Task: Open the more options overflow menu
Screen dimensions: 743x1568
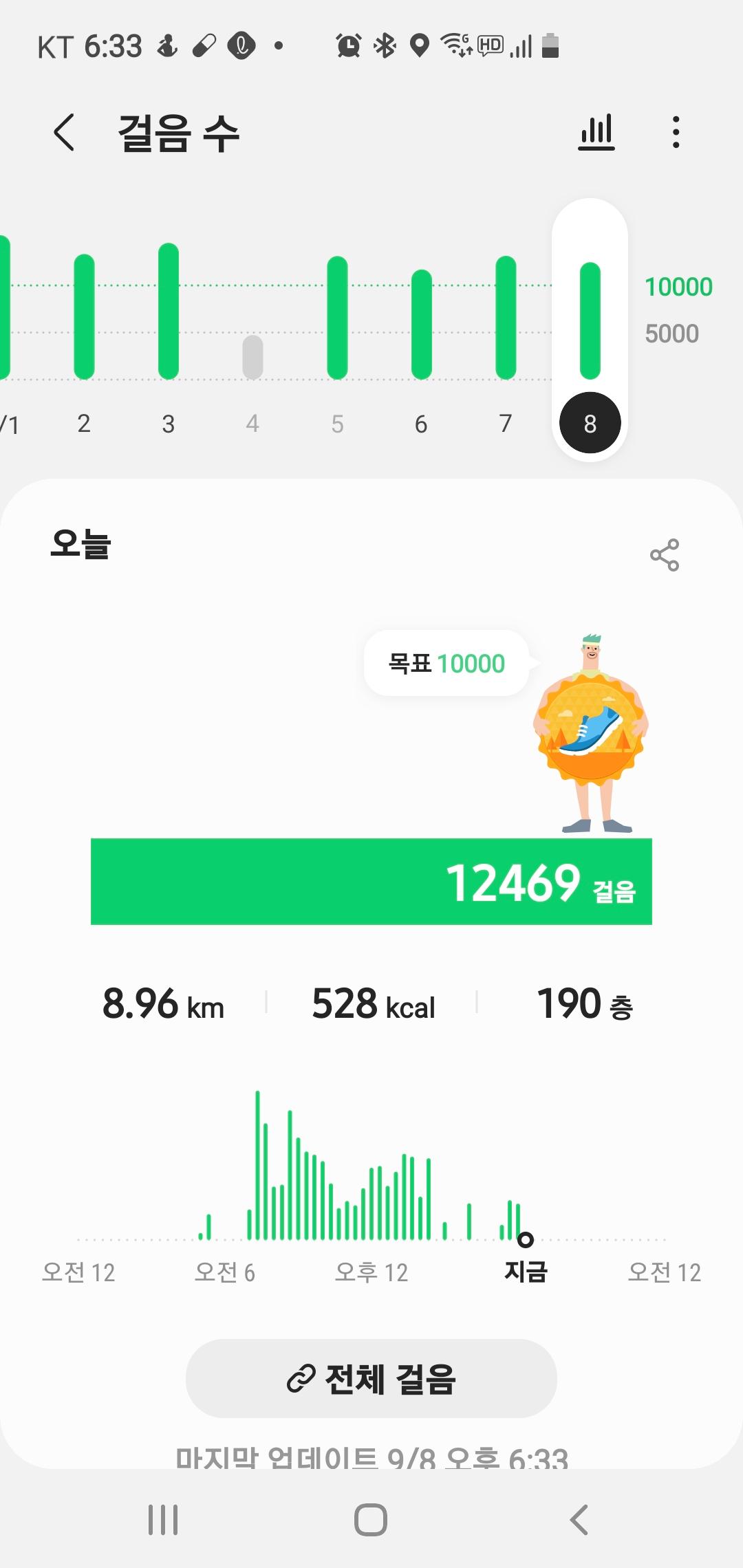Action: tap(676, 132)
